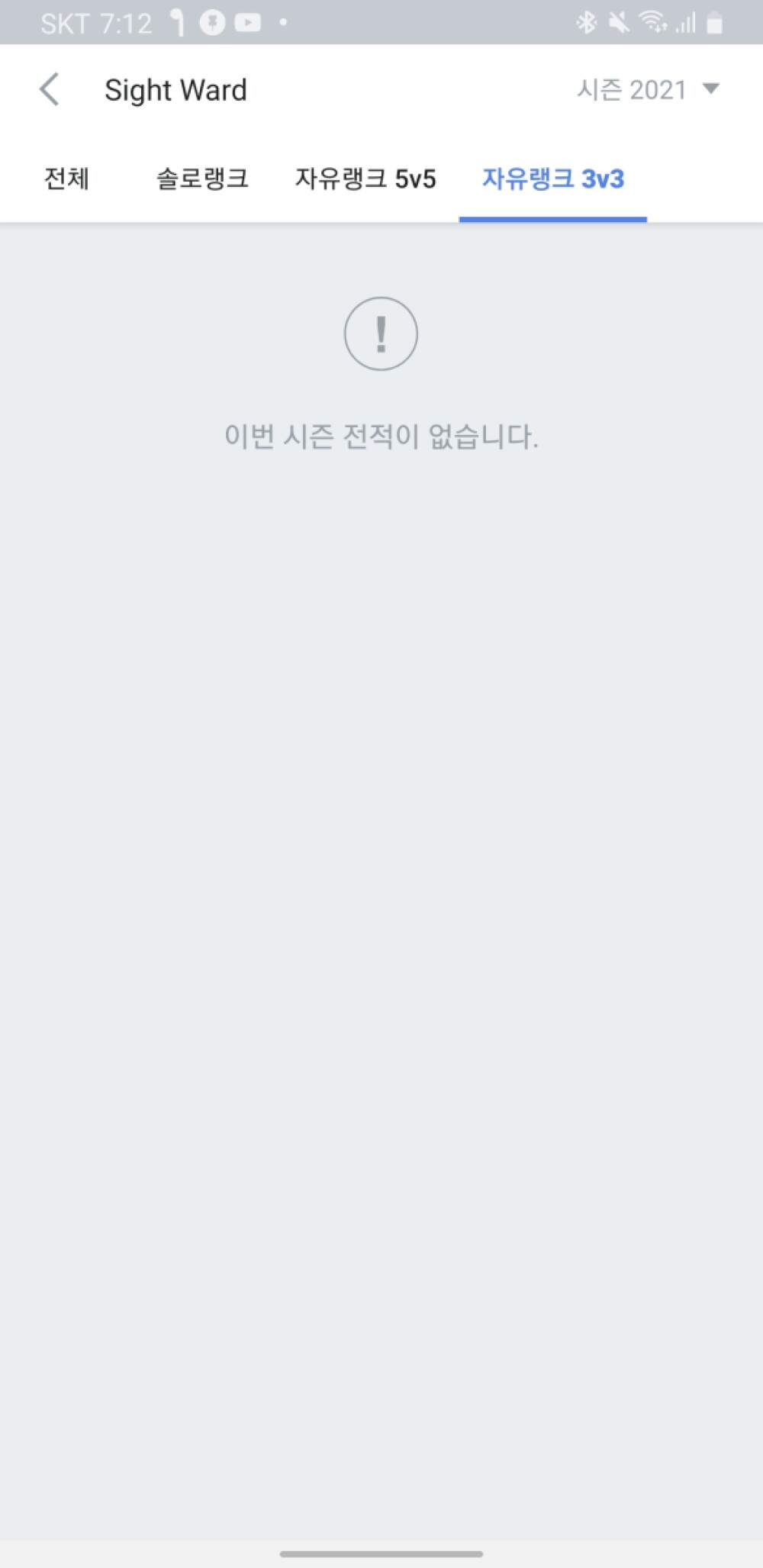Show the 자유랭크 5v5 tab
This screenshot has width=763, height=1568.
(365, 179)
